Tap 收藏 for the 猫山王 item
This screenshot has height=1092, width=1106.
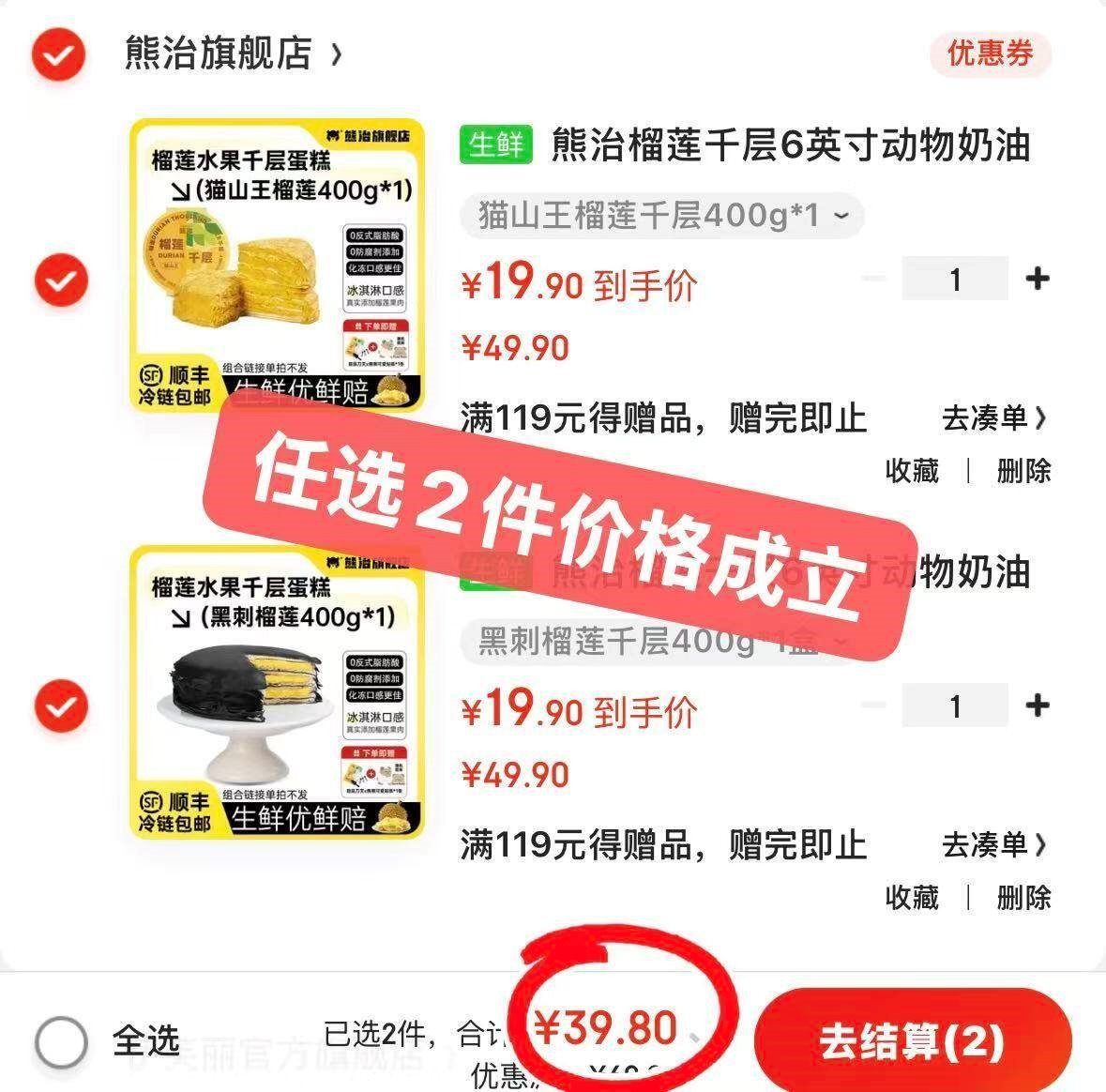click(x=912, y=471)
